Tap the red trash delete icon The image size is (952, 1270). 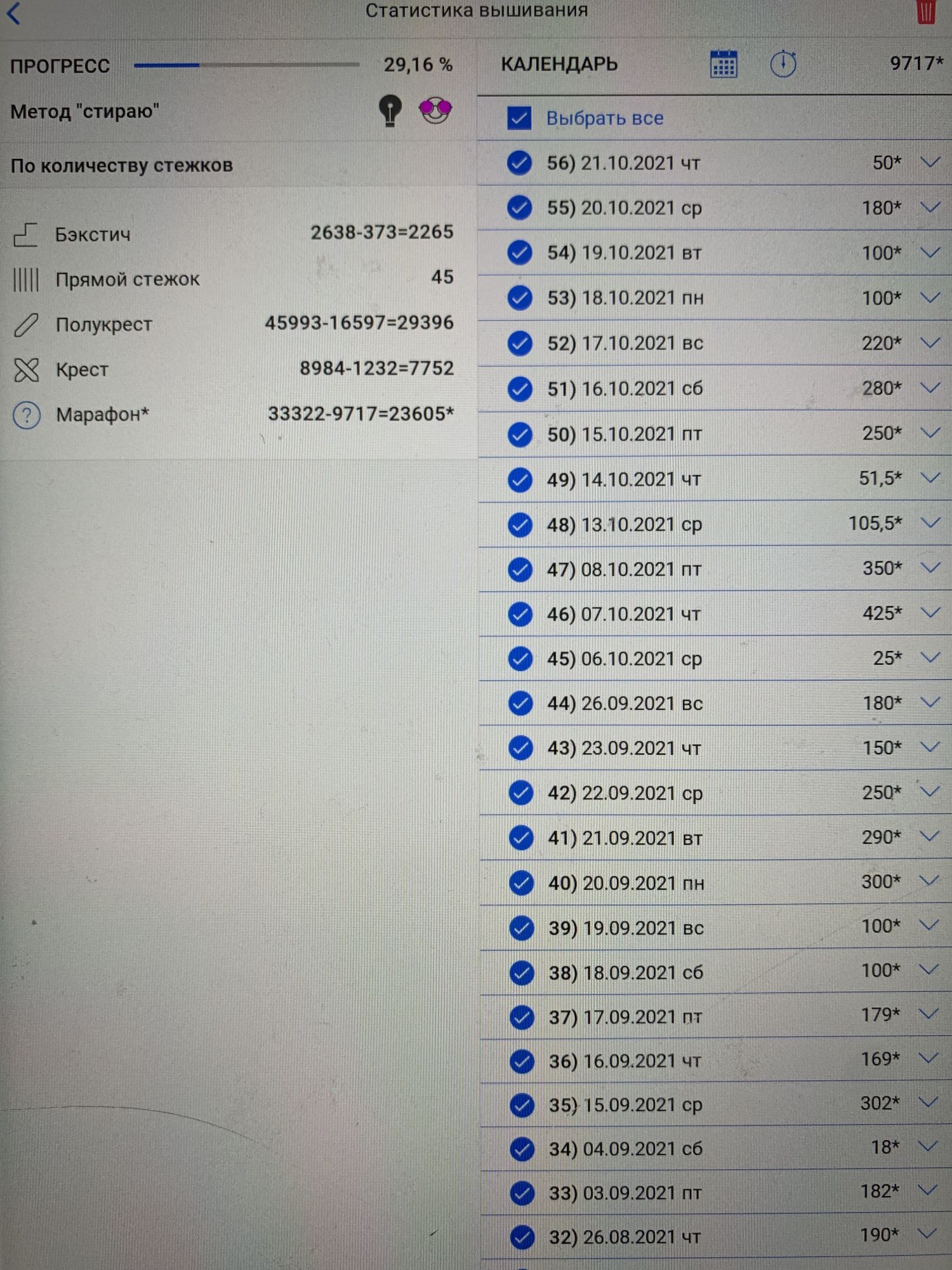(x=926, y=11)
